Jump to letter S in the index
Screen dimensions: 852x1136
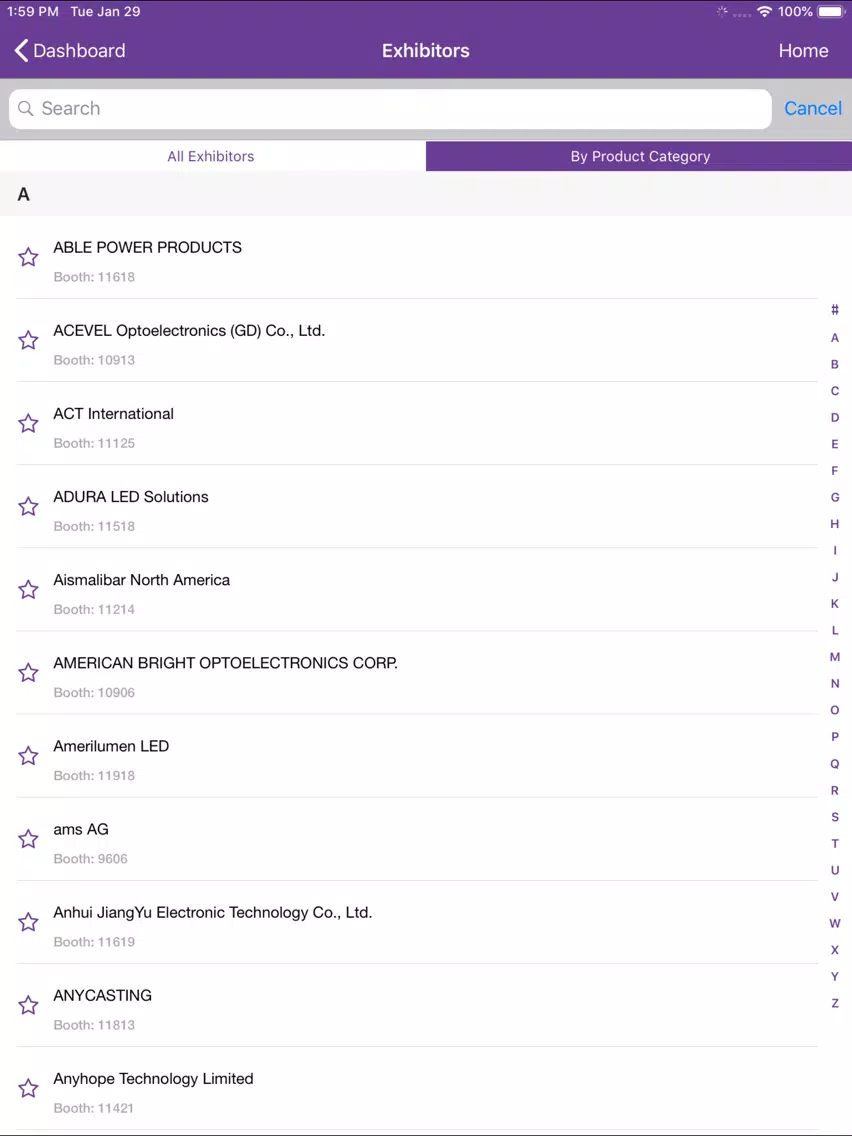(835, 817)
